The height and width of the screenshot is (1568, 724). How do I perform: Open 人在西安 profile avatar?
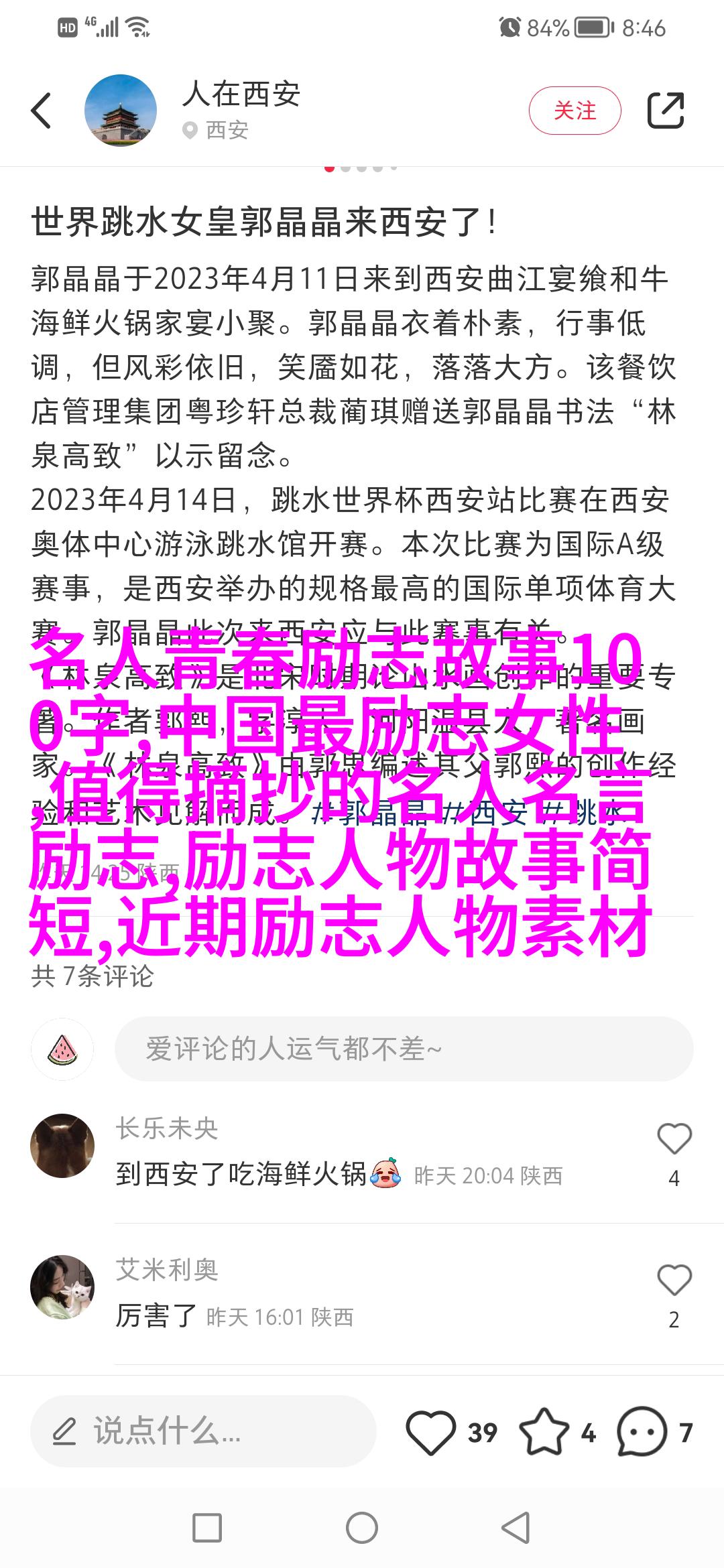tap(121, 111)
